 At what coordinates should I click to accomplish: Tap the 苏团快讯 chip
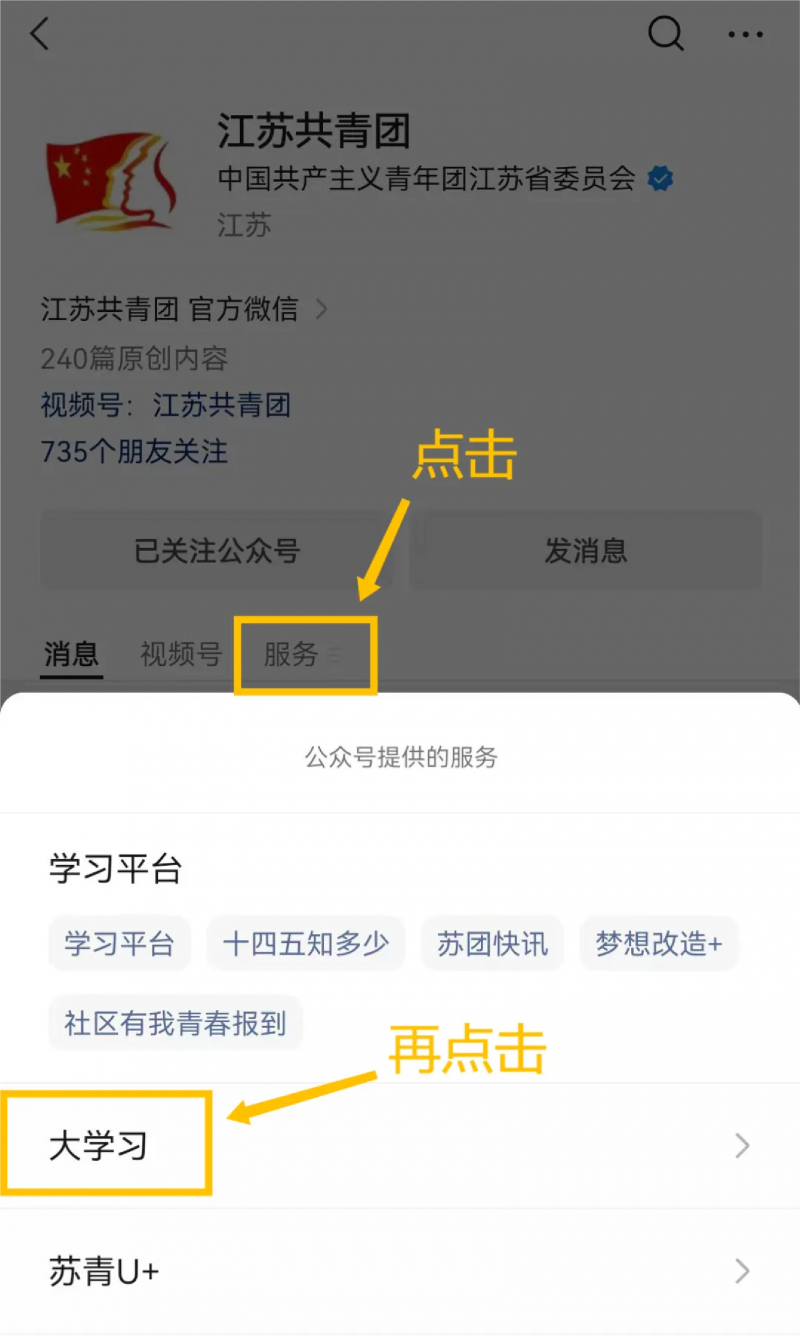[492, 944]
